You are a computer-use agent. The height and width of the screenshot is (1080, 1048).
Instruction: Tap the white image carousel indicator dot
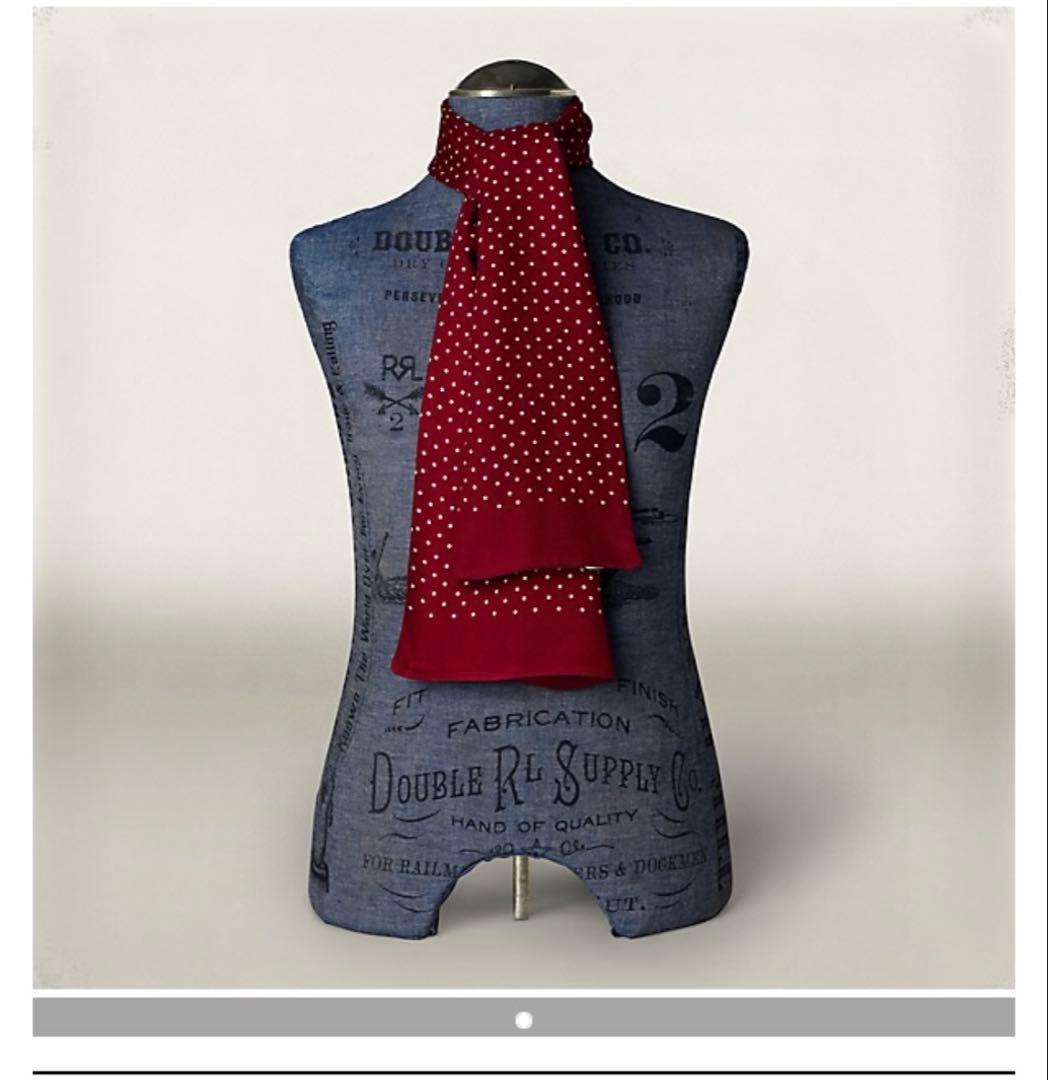tap(523, 1020)
